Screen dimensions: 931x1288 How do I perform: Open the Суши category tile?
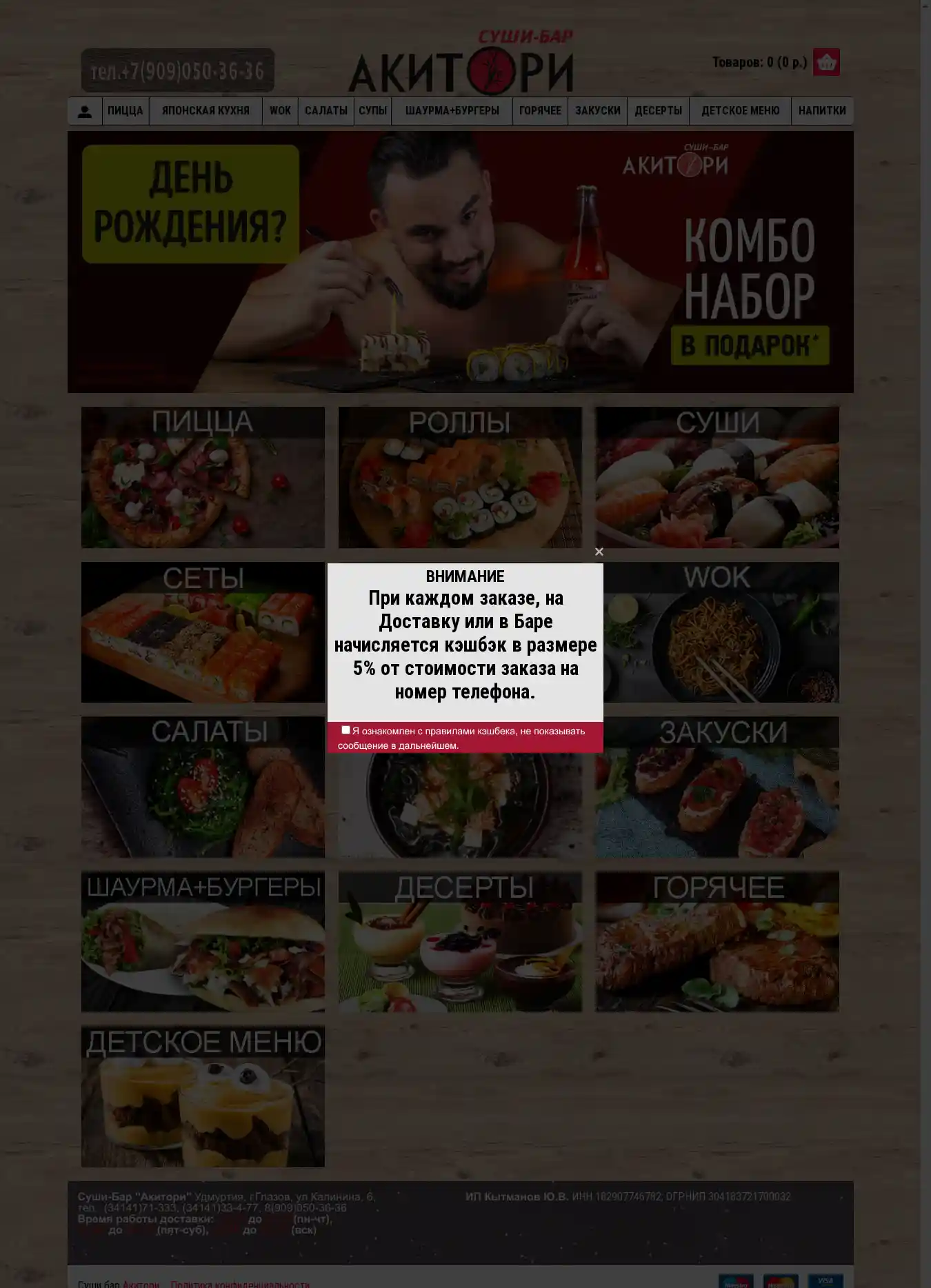(717, 477)
